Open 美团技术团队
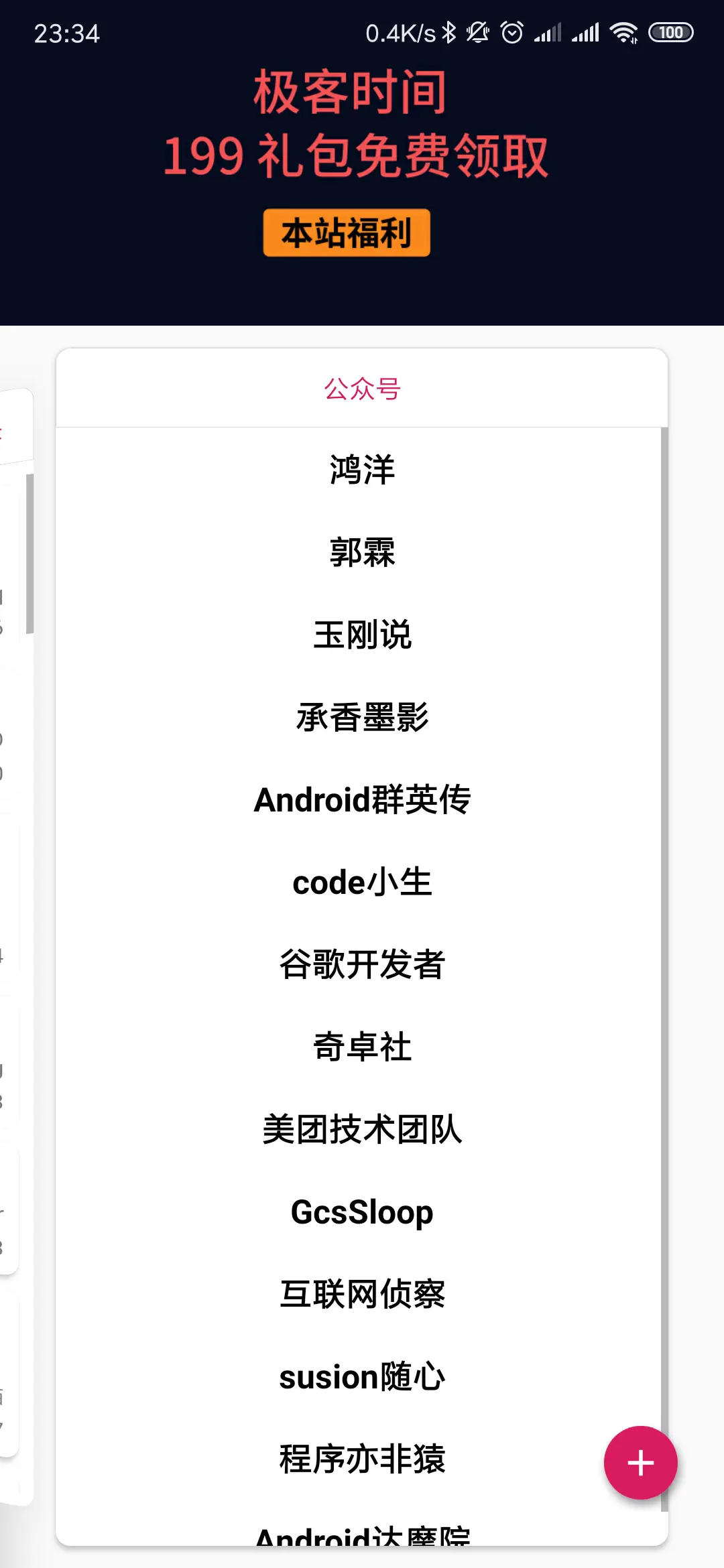The height and width of the screenshot is (1568, 724). pos(362,1129)
